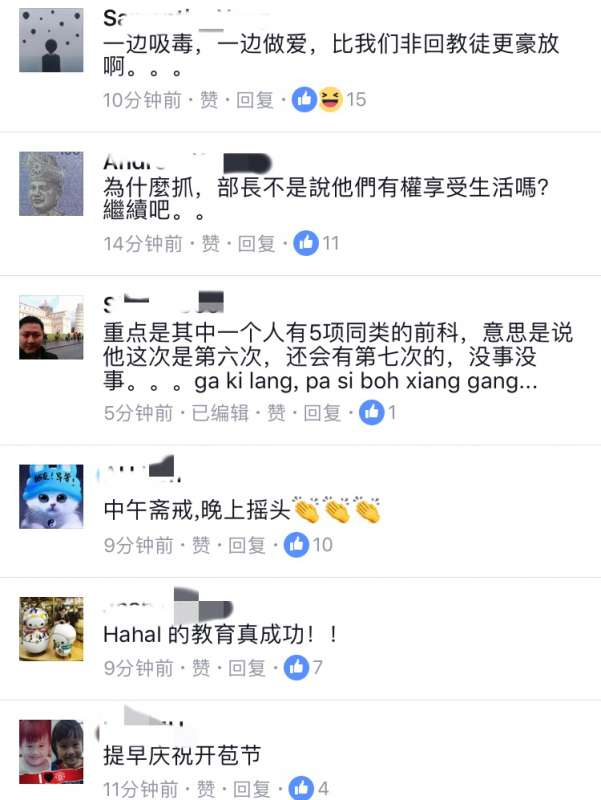Open edit history via 已编辑 link
This screenshot has height=800, width=601.
[x=220, y=413]
